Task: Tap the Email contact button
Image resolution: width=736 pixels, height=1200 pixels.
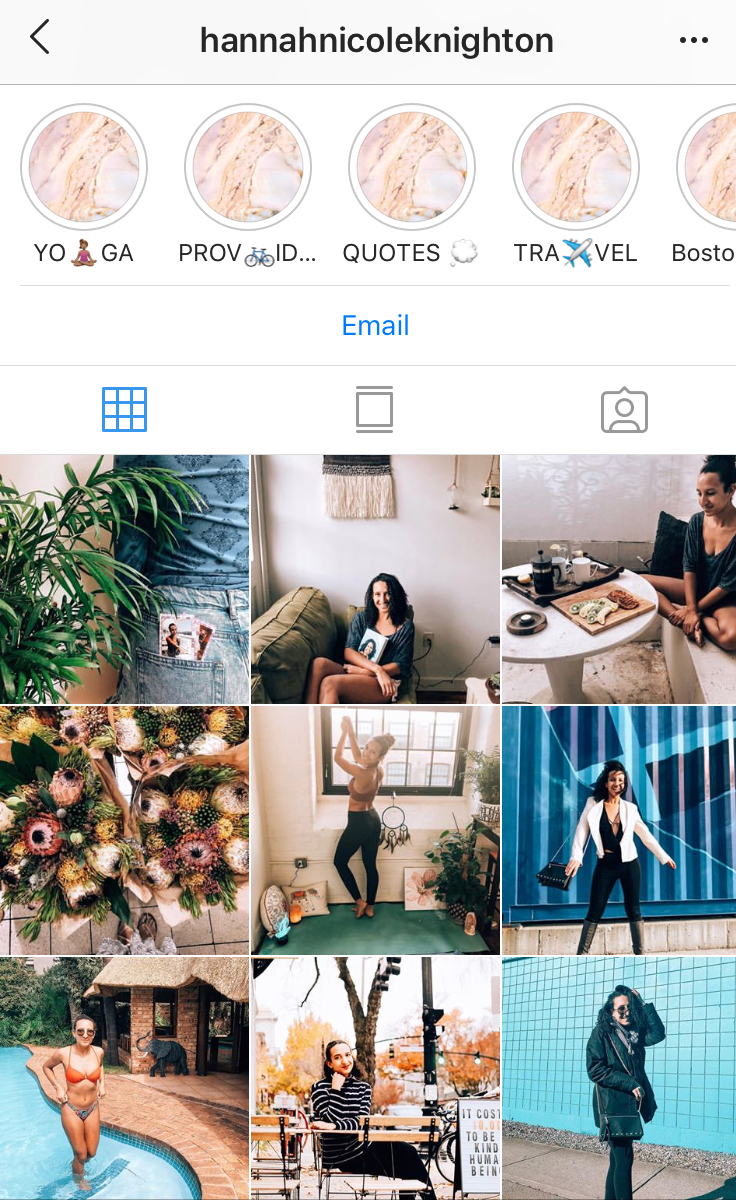Action: 375,326
